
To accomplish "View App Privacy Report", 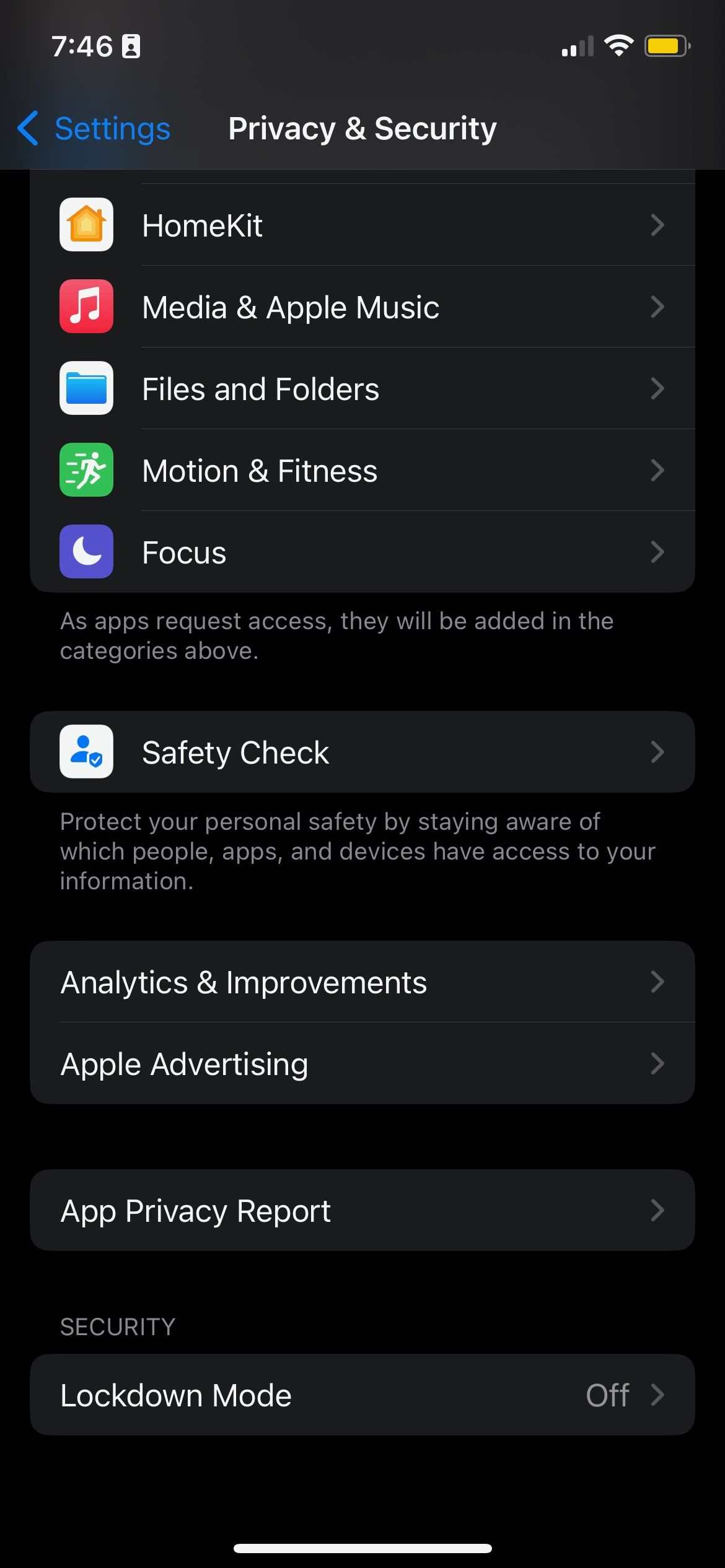I will coord(362,1211).
